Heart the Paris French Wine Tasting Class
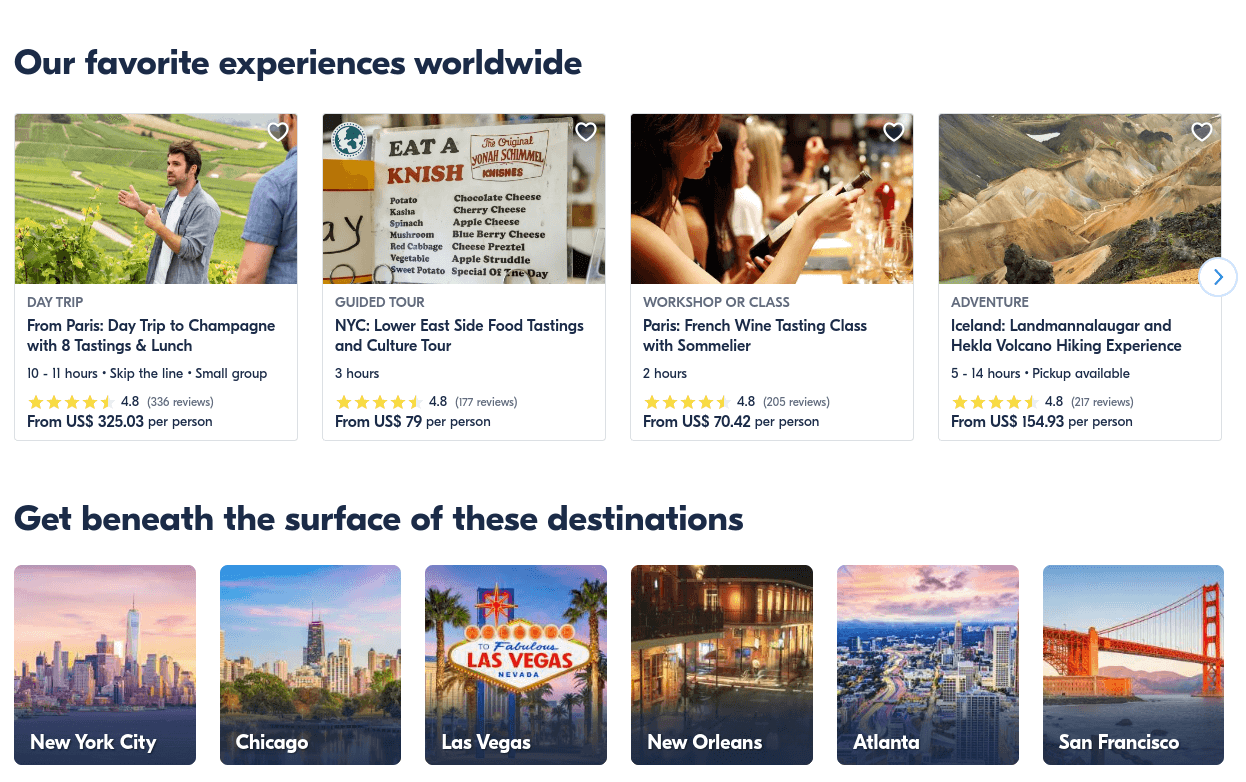1246x782 pixels. (894, 132)
